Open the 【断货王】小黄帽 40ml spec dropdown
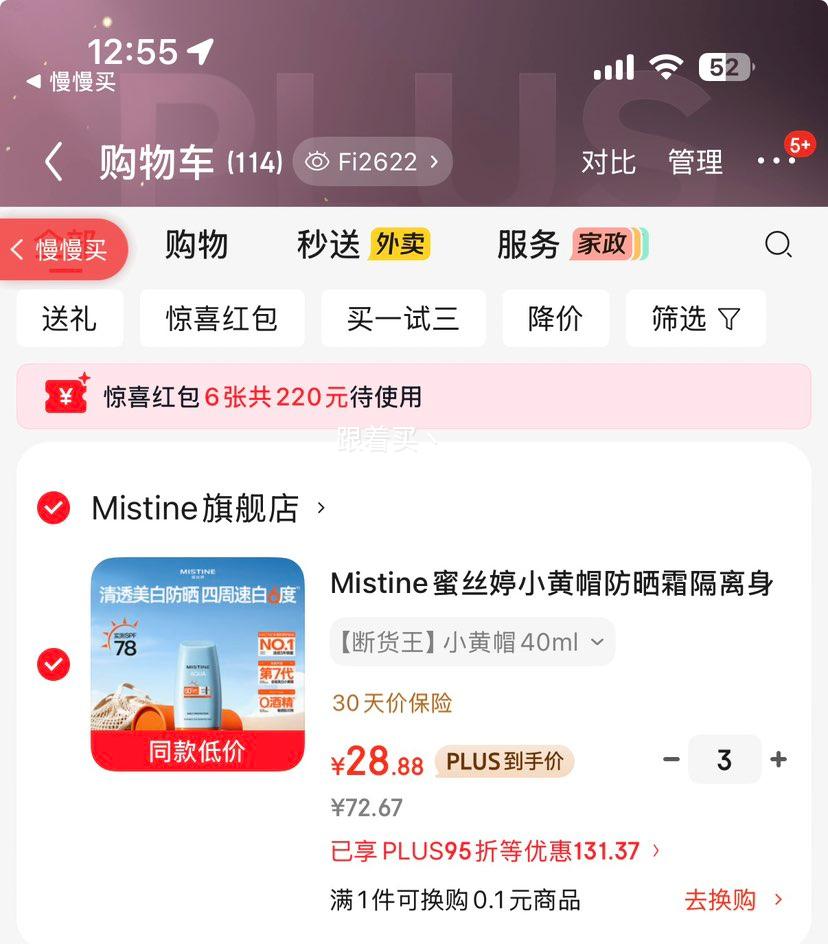Screen dimensions: 828x944 click(471, 642)
